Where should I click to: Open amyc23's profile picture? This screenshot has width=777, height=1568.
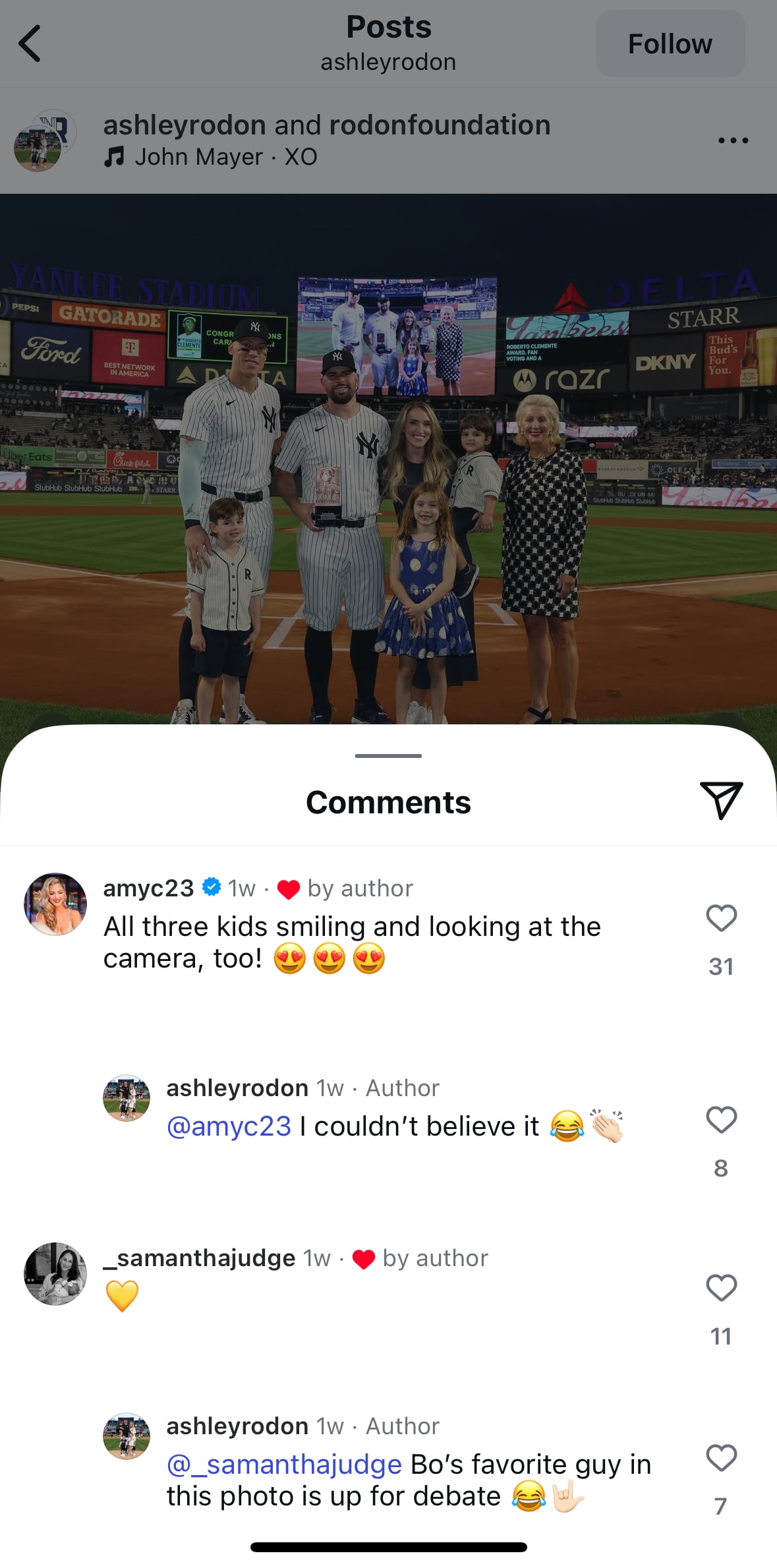click(55, 904)
